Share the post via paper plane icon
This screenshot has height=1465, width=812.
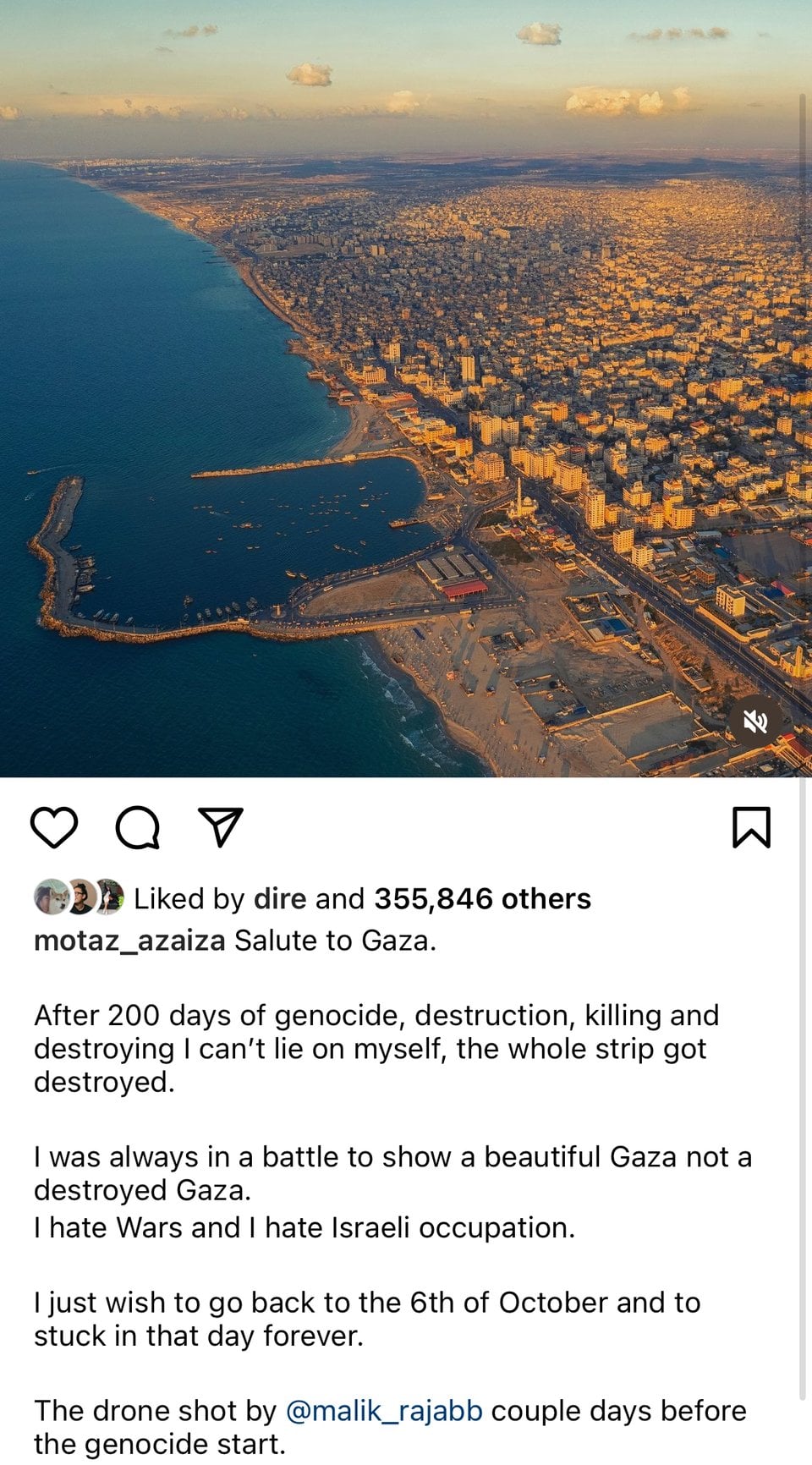[x=220, y=826]
